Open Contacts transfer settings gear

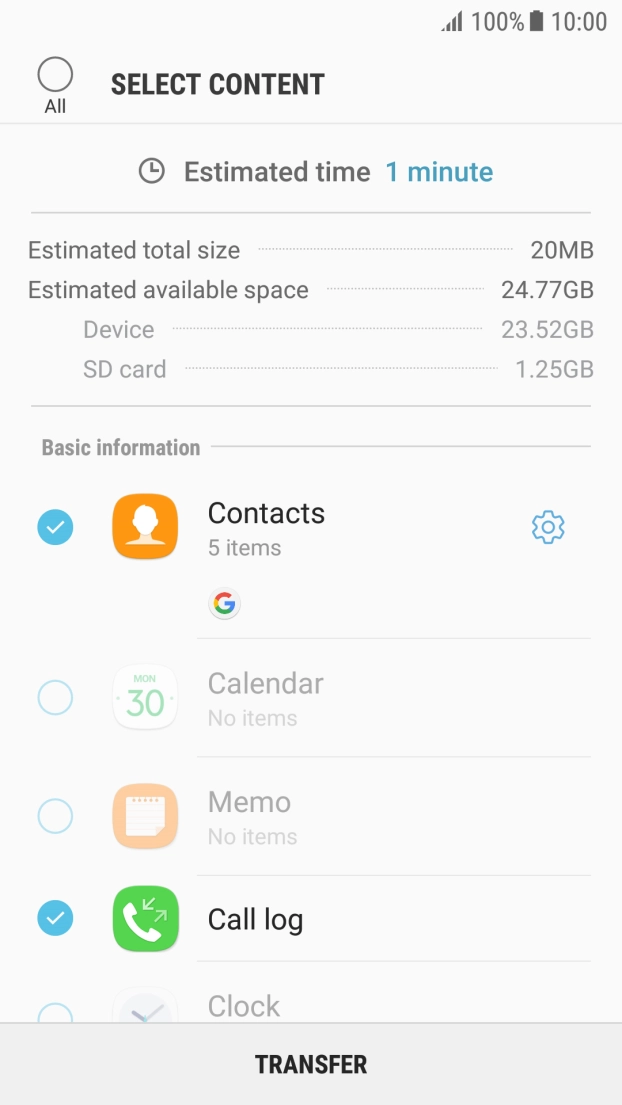(548, 527)
